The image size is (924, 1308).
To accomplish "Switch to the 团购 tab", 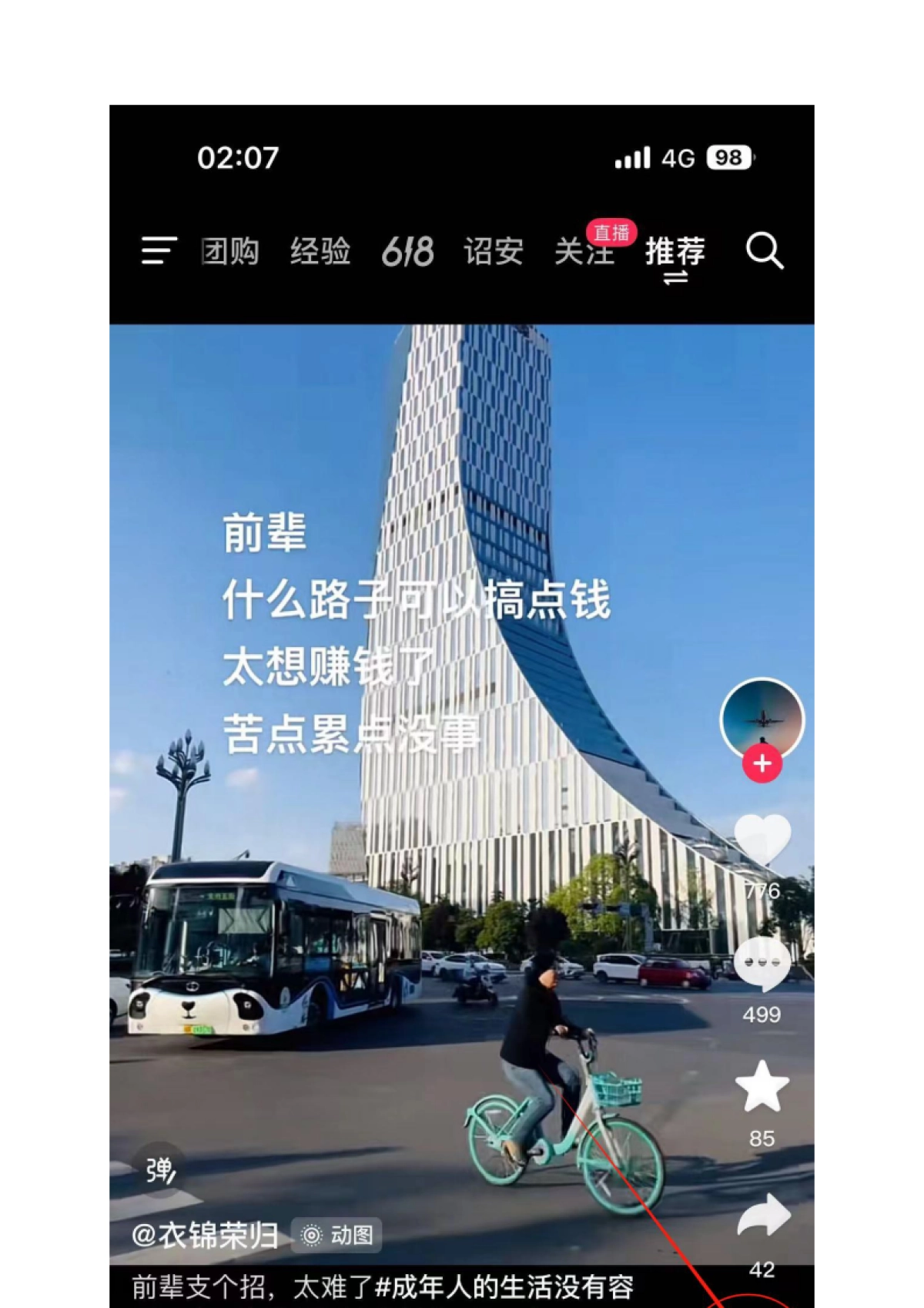I will (x=230, y=252).
